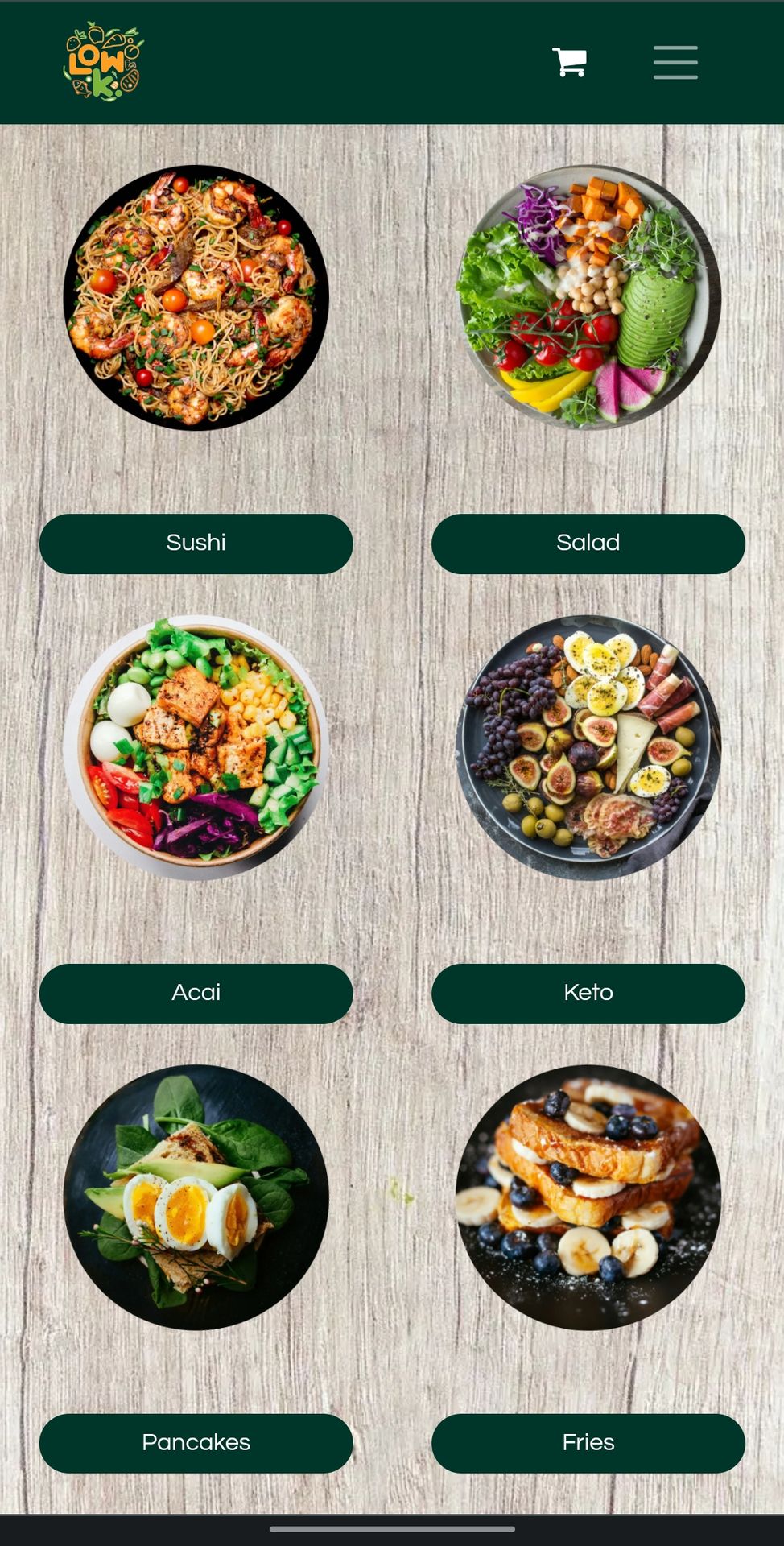Open the Sushi category
Image resolution: width=784 pixels, height=1546 pixels.
pos(196,544)
